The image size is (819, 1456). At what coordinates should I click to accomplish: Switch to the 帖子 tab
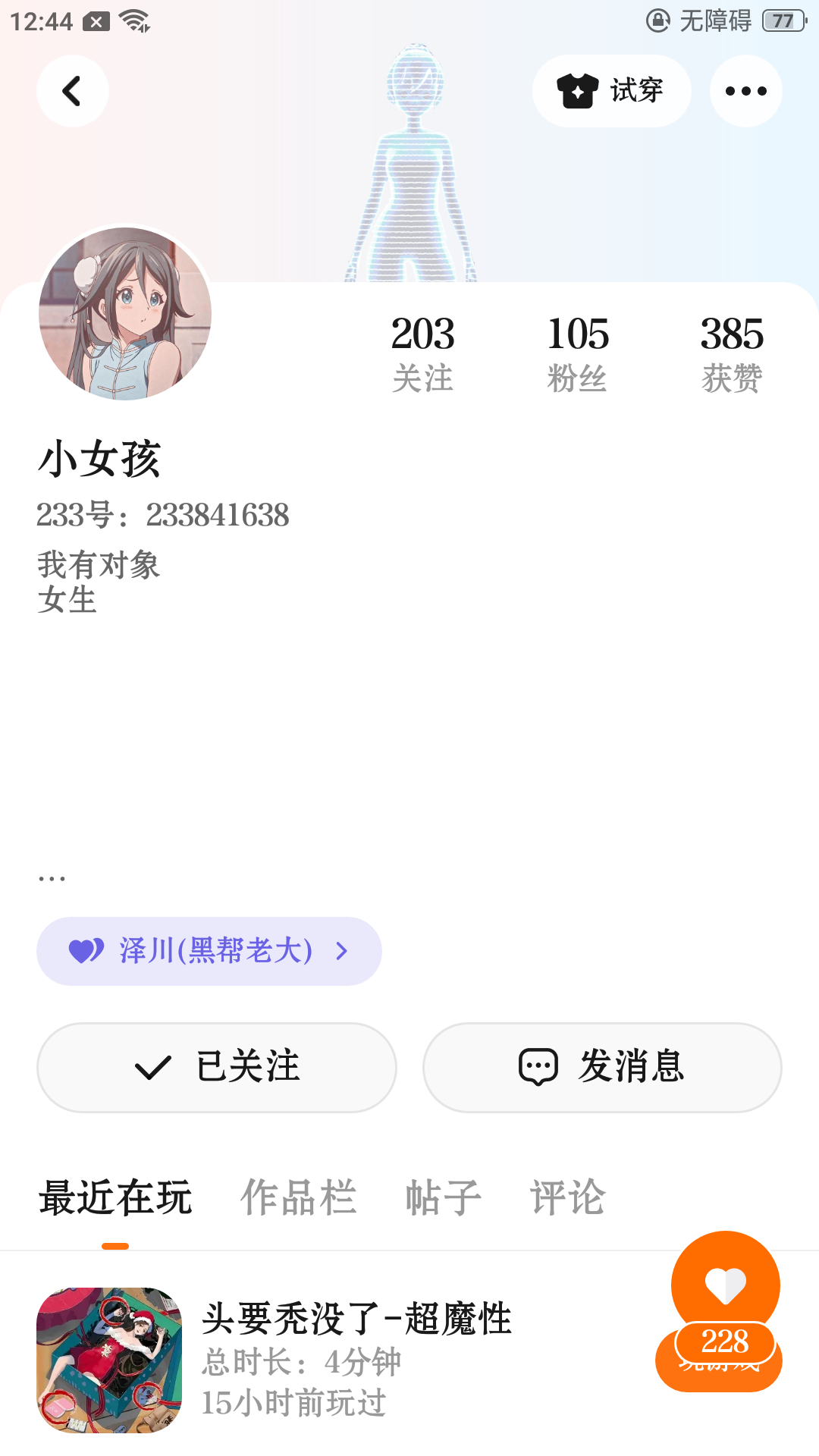(444, 1198)
